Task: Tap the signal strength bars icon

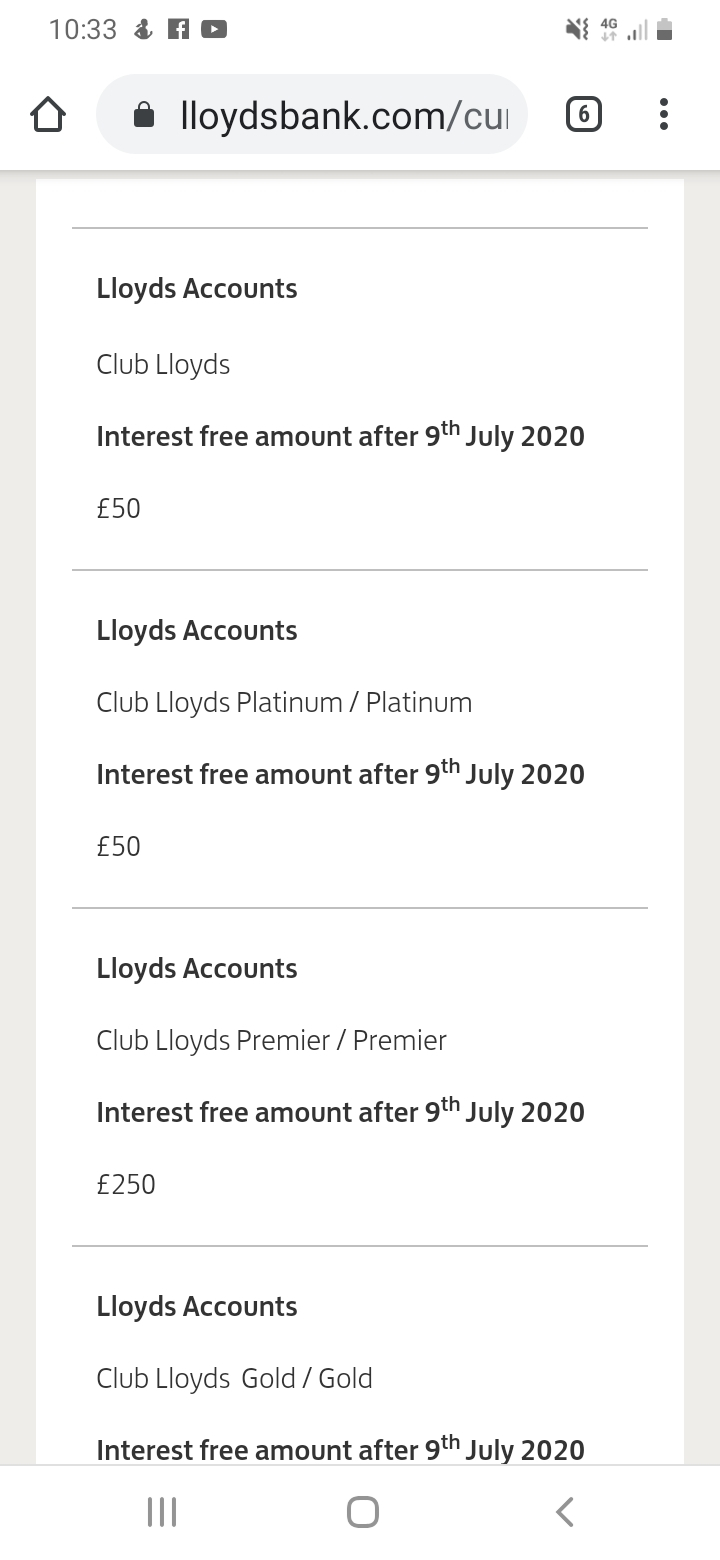Action: 637,32
